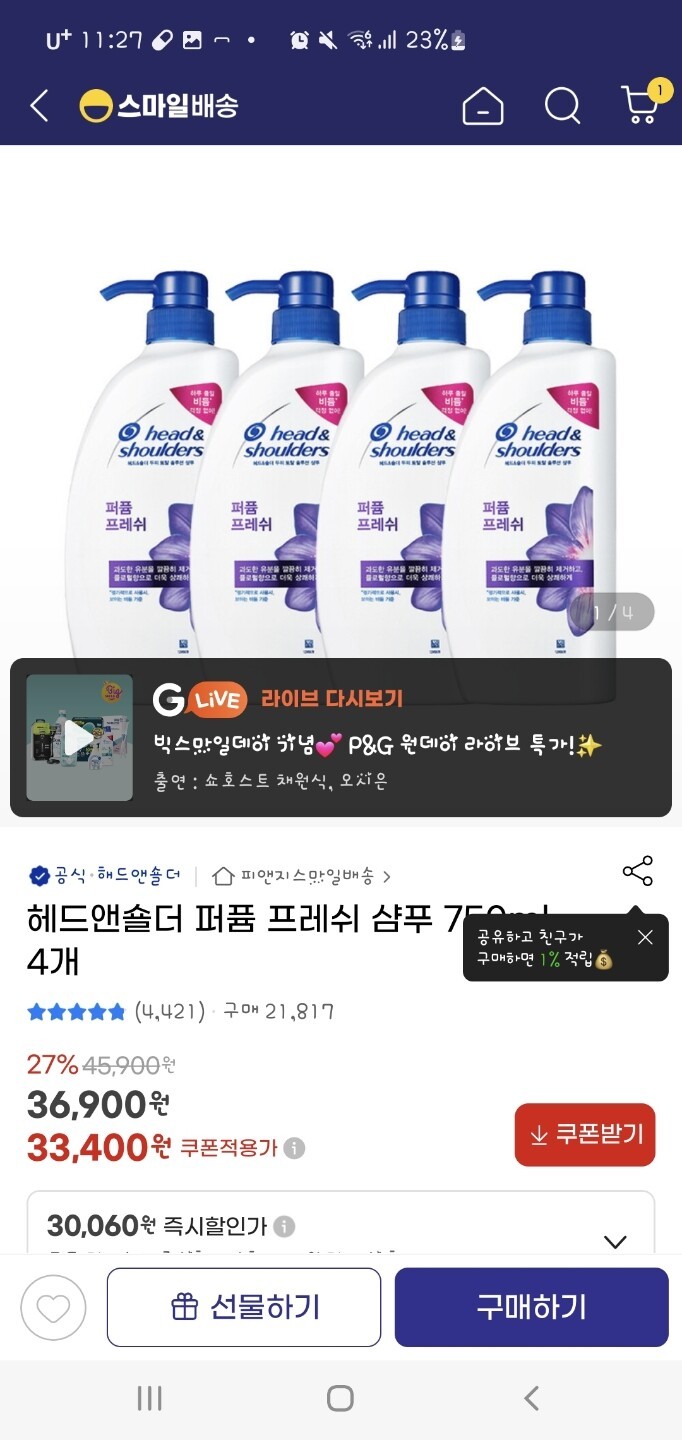Open the official 헤드앤숄더 brand link
Image resolution: width=682 pixels, height=1440 pixels.
click(105, 876)
